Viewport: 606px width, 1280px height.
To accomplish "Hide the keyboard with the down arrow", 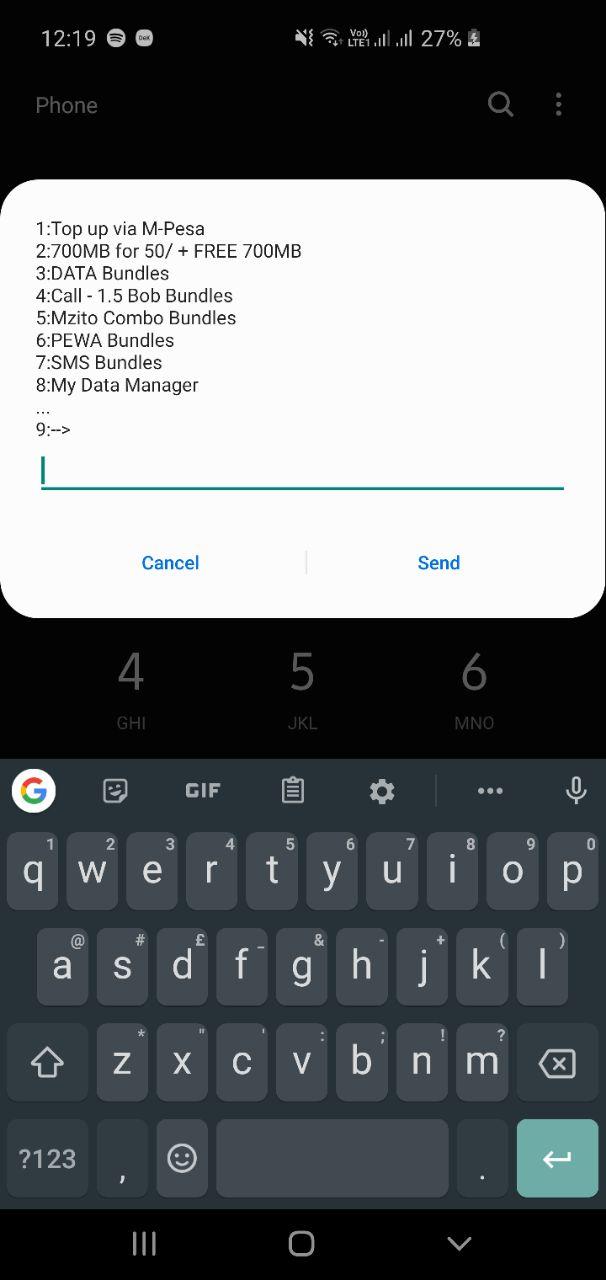I will 459,1243.
